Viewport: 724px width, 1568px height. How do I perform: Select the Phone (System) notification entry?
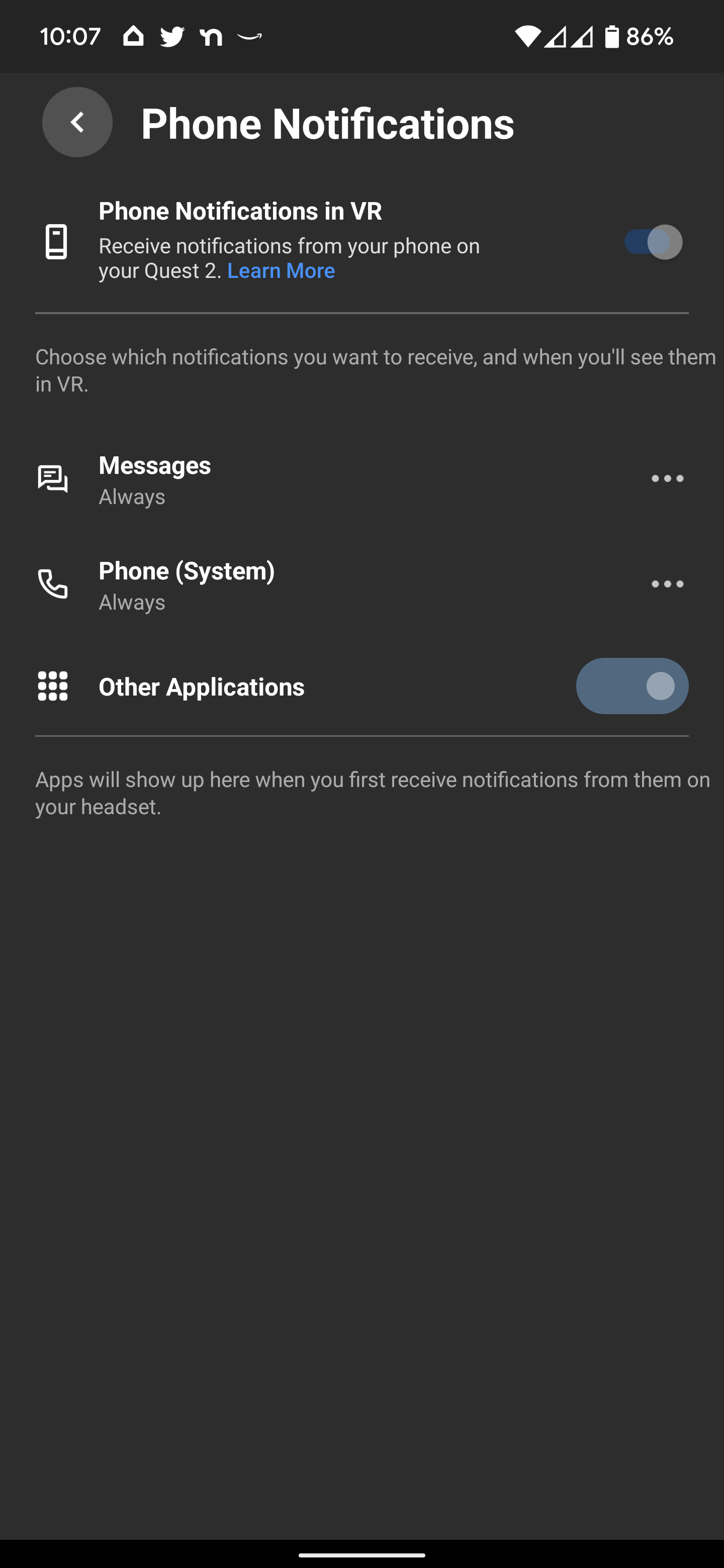click(x=187, y=584)
